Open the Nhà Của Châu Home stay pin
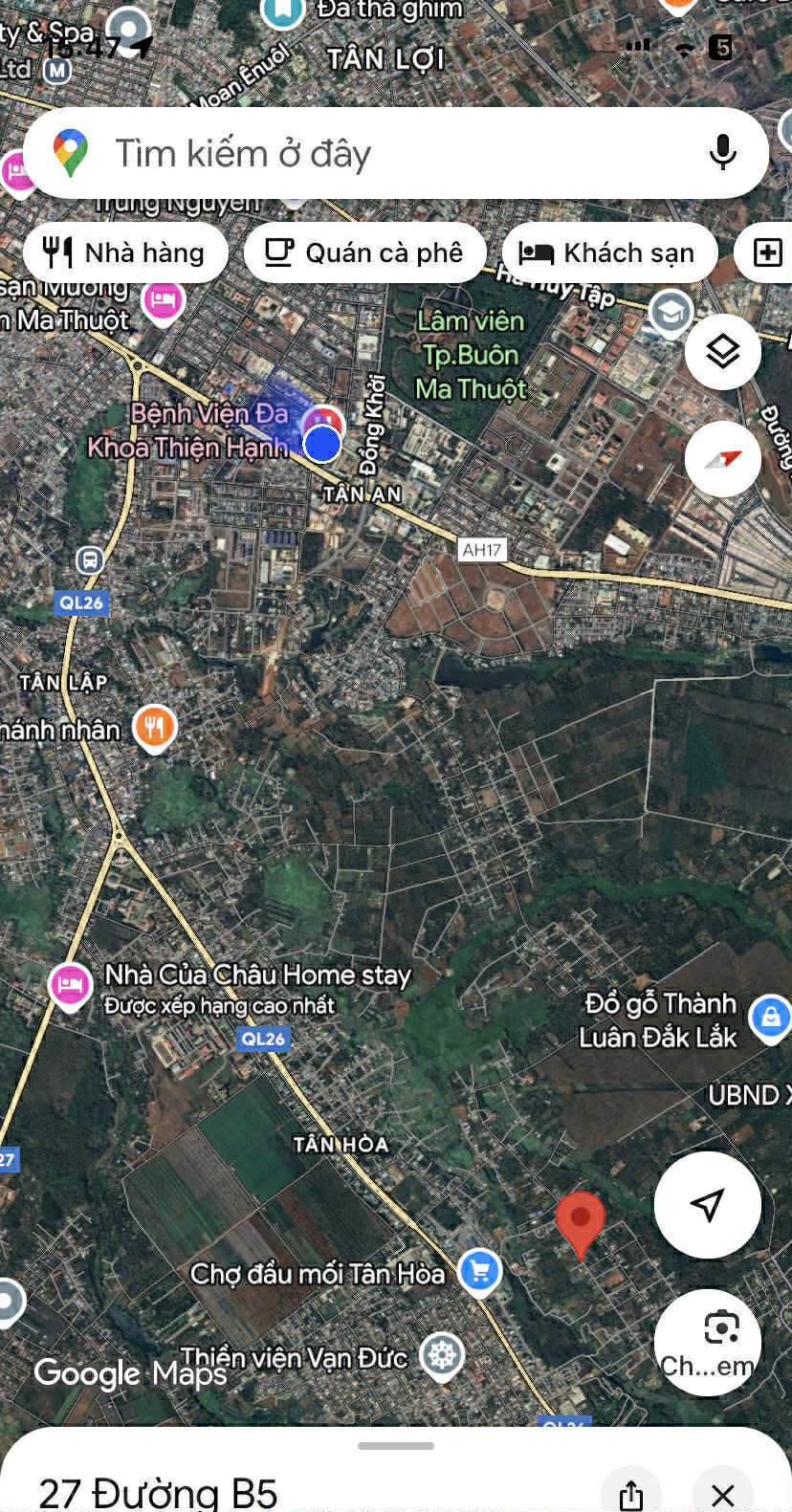This screenshot has width=792, height=1512. (x=70, y=983)
